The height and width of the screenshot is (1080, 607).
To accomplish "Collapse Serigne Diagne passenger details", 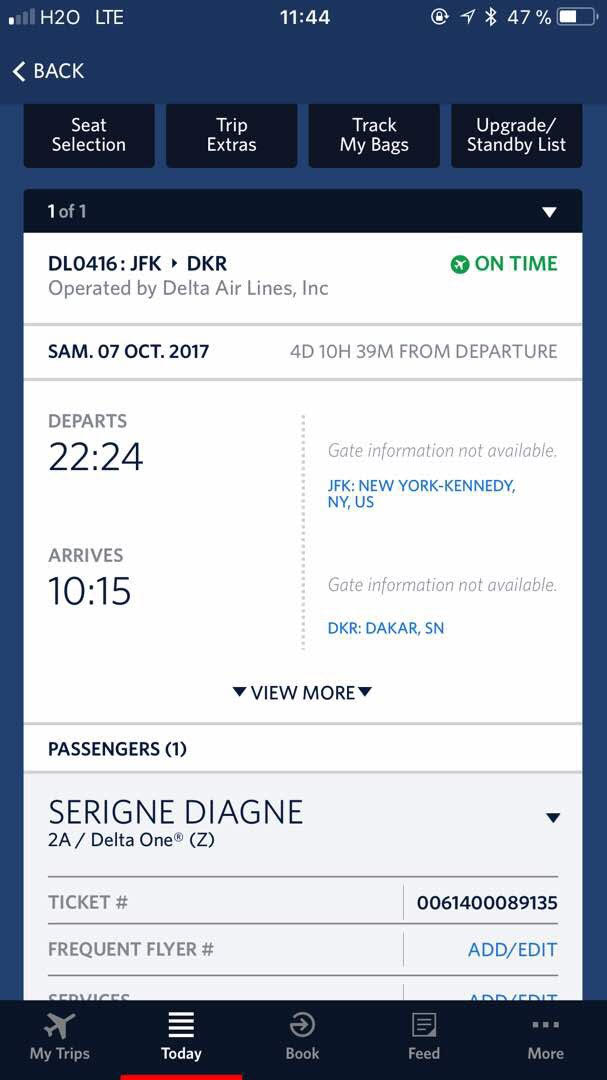I will (553, 817).
